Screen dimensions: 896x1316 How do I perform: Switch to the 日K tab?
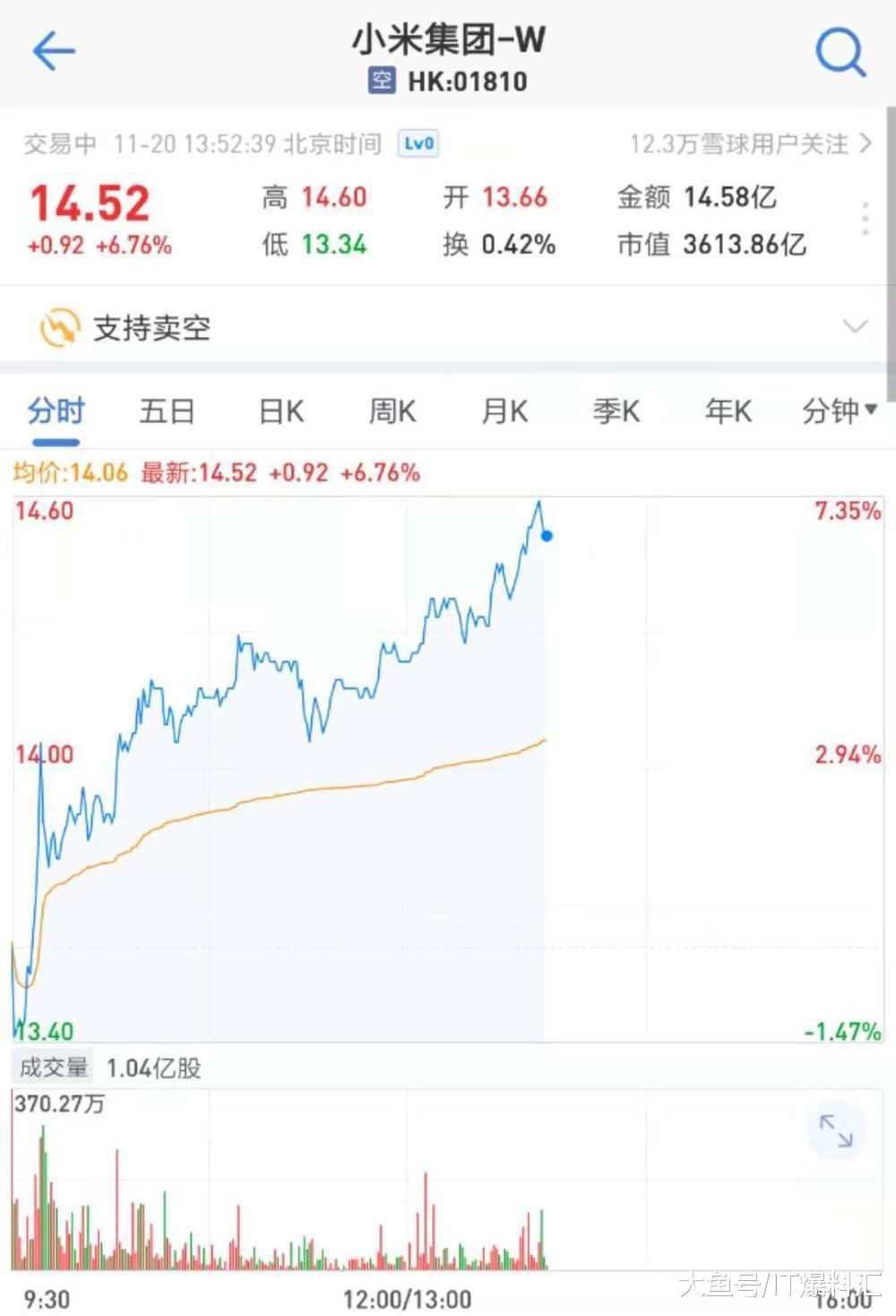279,410
